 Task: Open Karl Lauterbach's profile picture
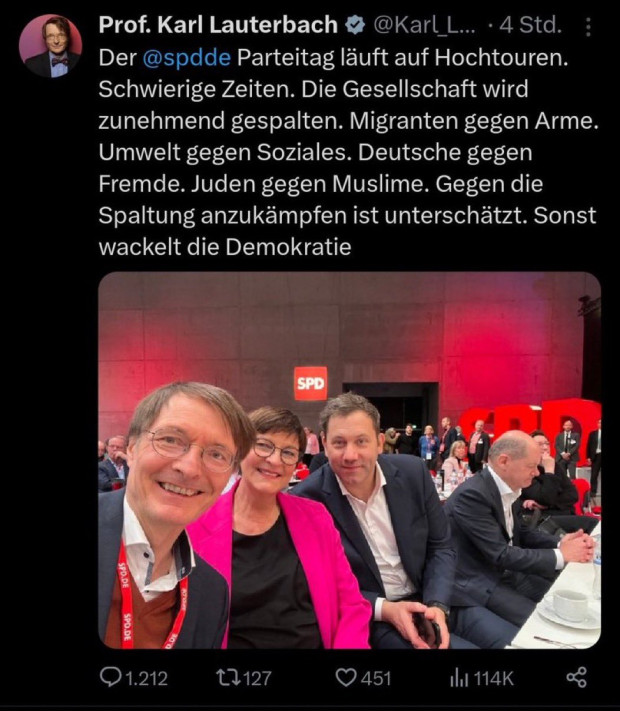tap(51, 47)
